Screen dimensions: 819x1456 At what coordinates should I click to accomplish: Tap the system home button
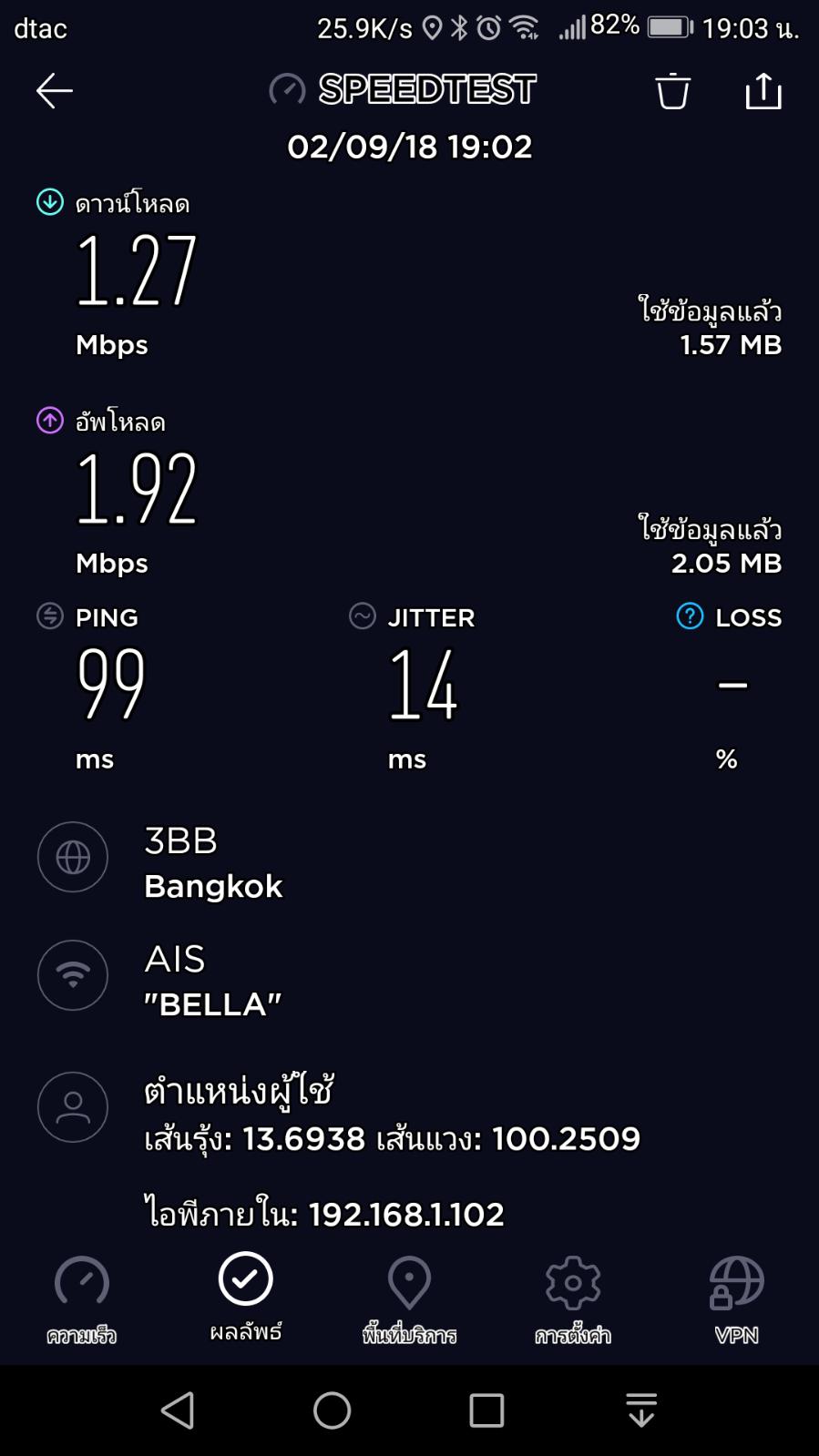[x=332, y=1410]
